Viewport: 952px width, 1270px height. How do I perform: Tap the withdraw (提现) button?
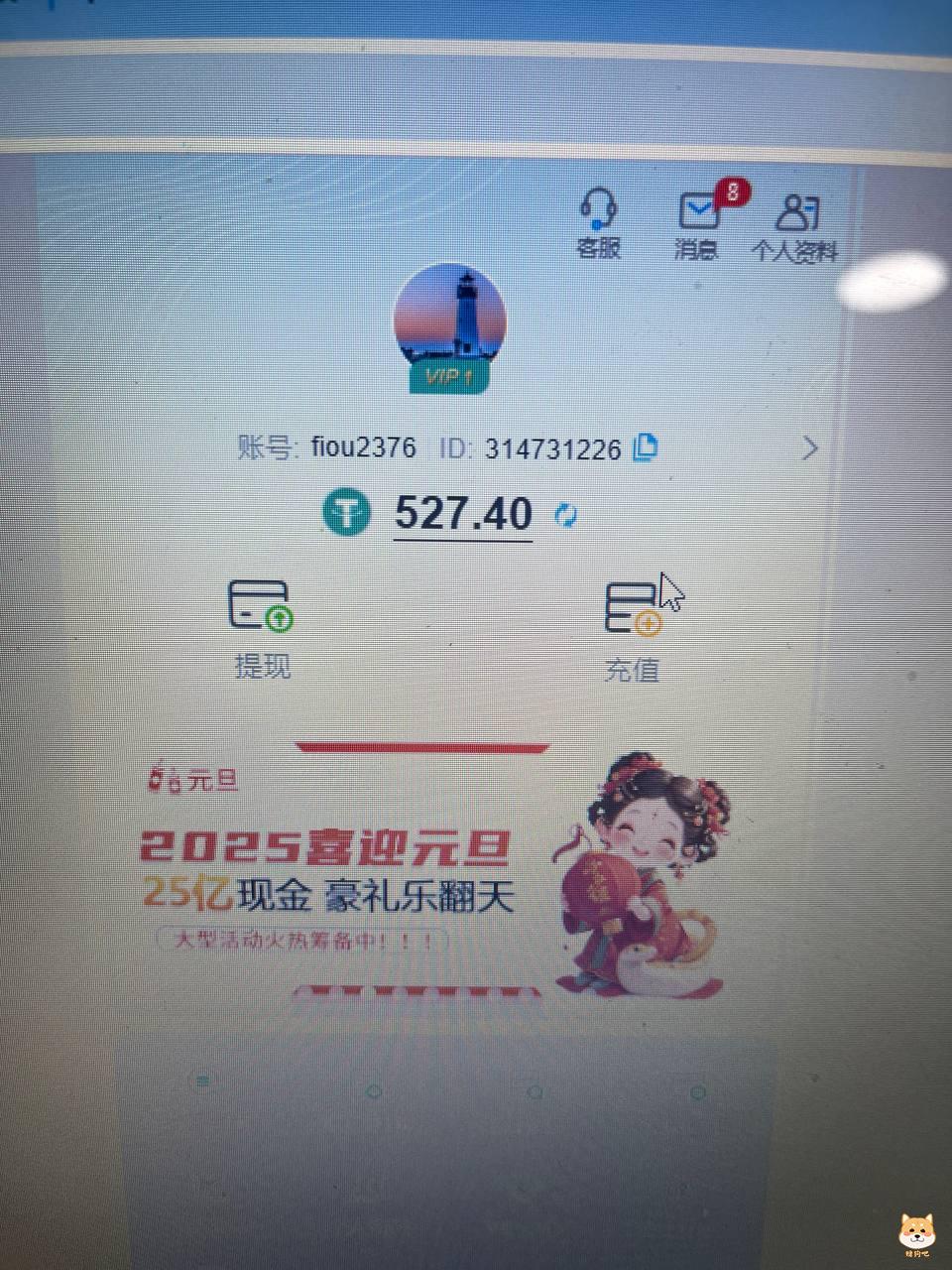262,628
